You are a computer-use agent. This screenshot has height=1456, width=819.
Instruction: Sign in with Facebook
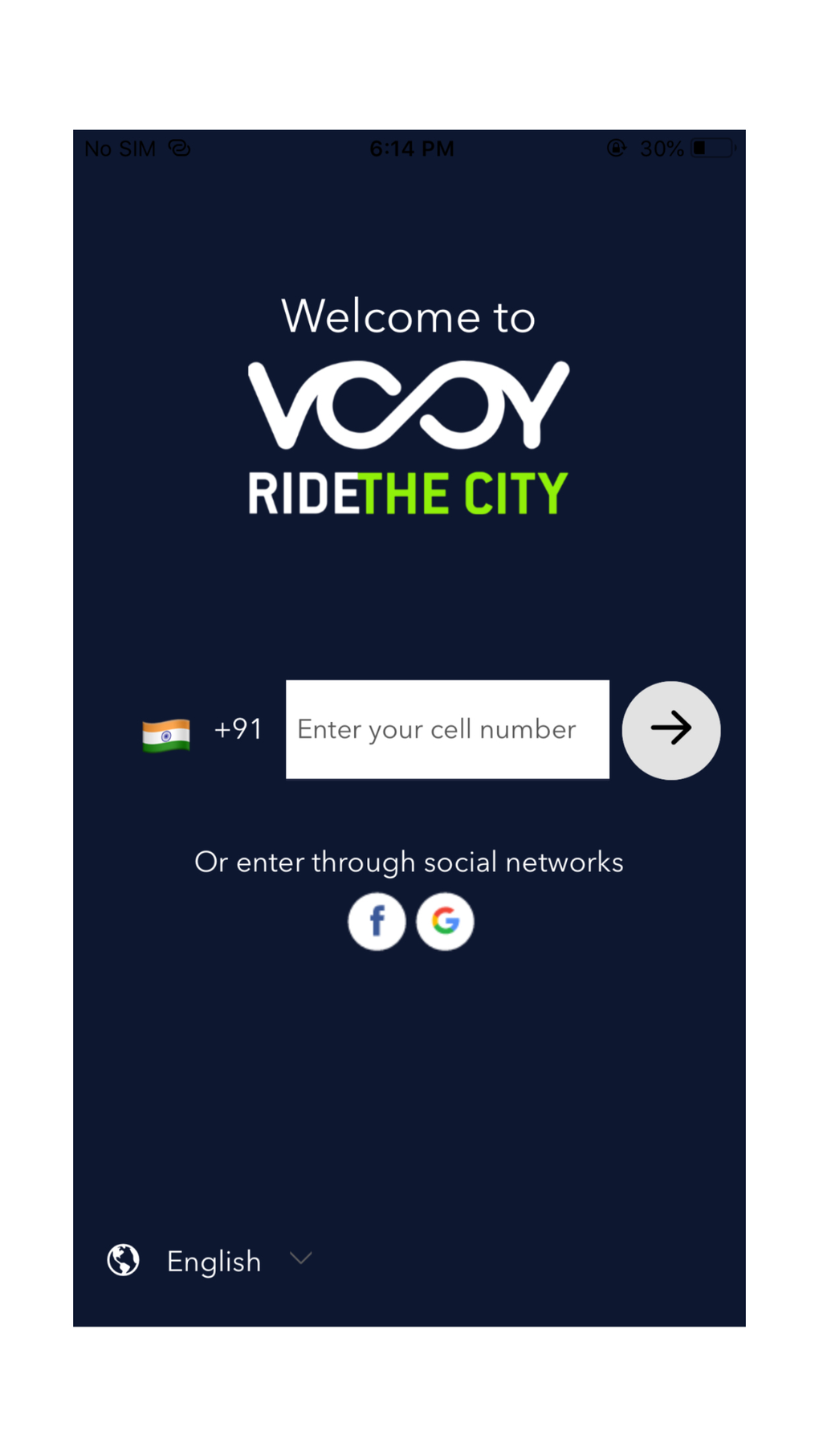(377, 921)
